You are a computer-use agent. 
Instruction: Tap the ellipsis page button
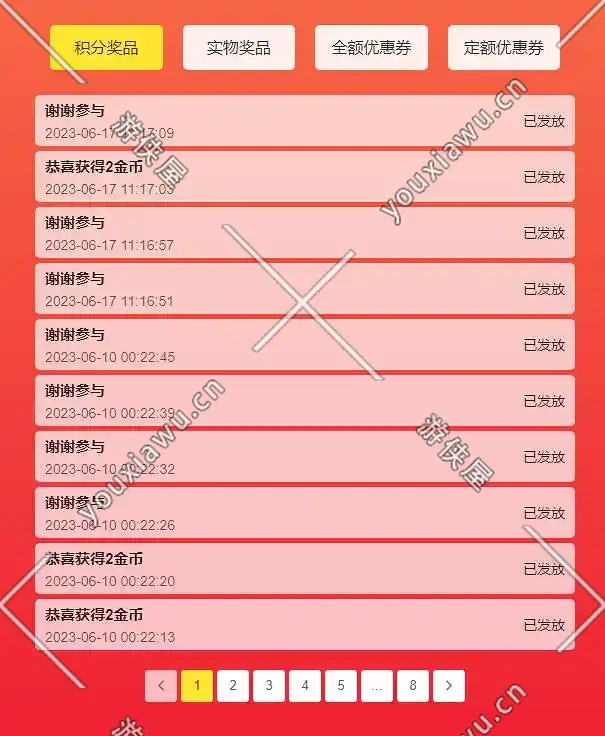pos(377,686)
